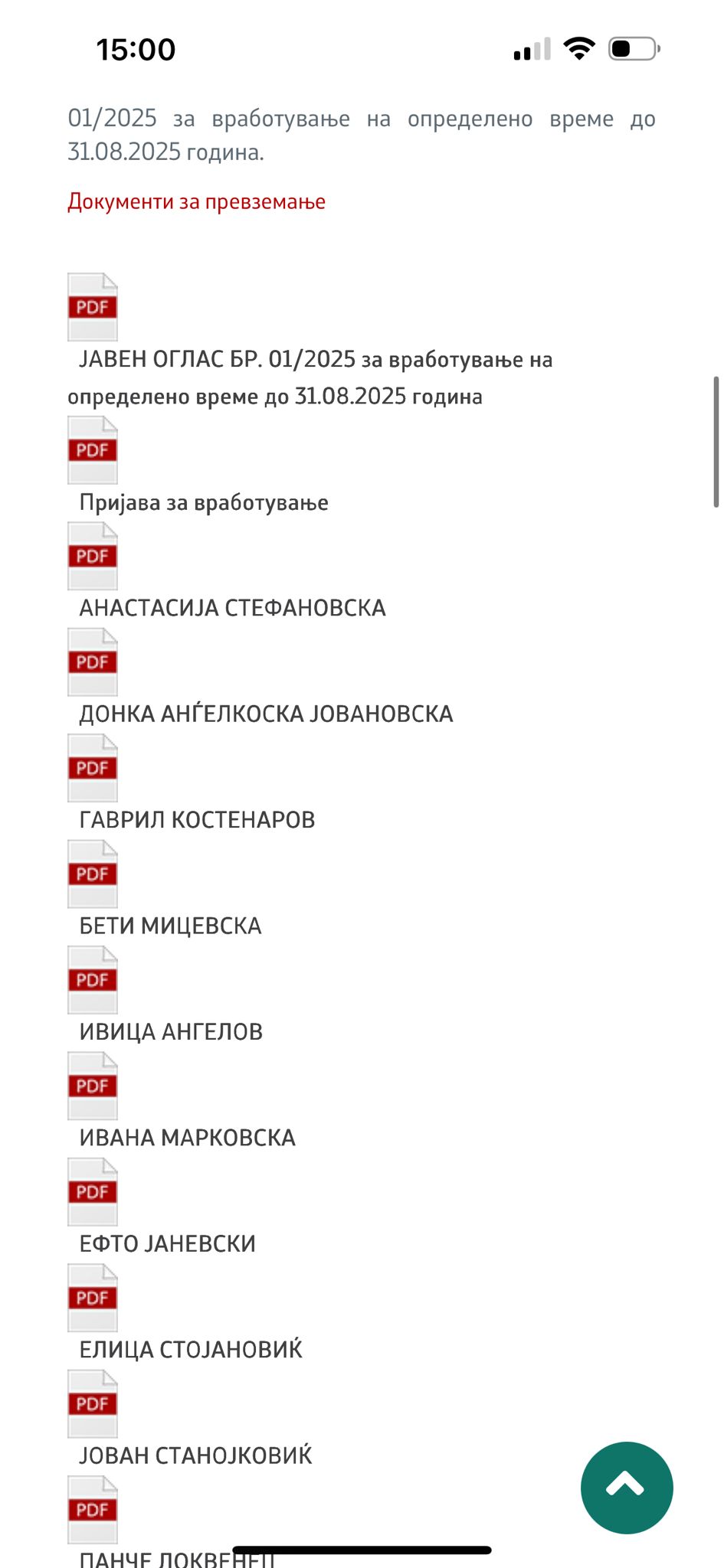Open the ИВАНА МАРКОВСКА PDF

[187, 1138]
